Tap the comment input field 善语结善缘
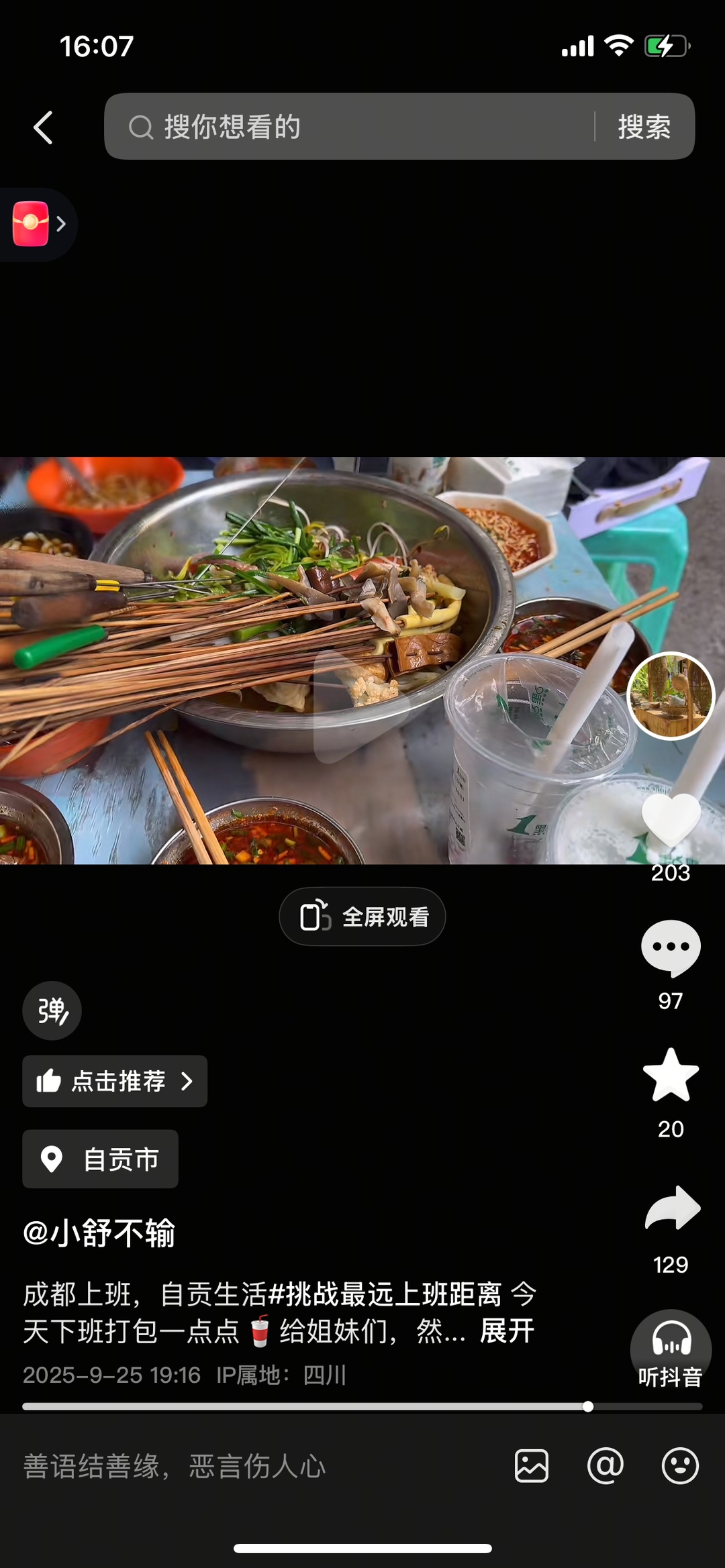The width and height of the screenshot is (725, 1568). click(175, 1467)
